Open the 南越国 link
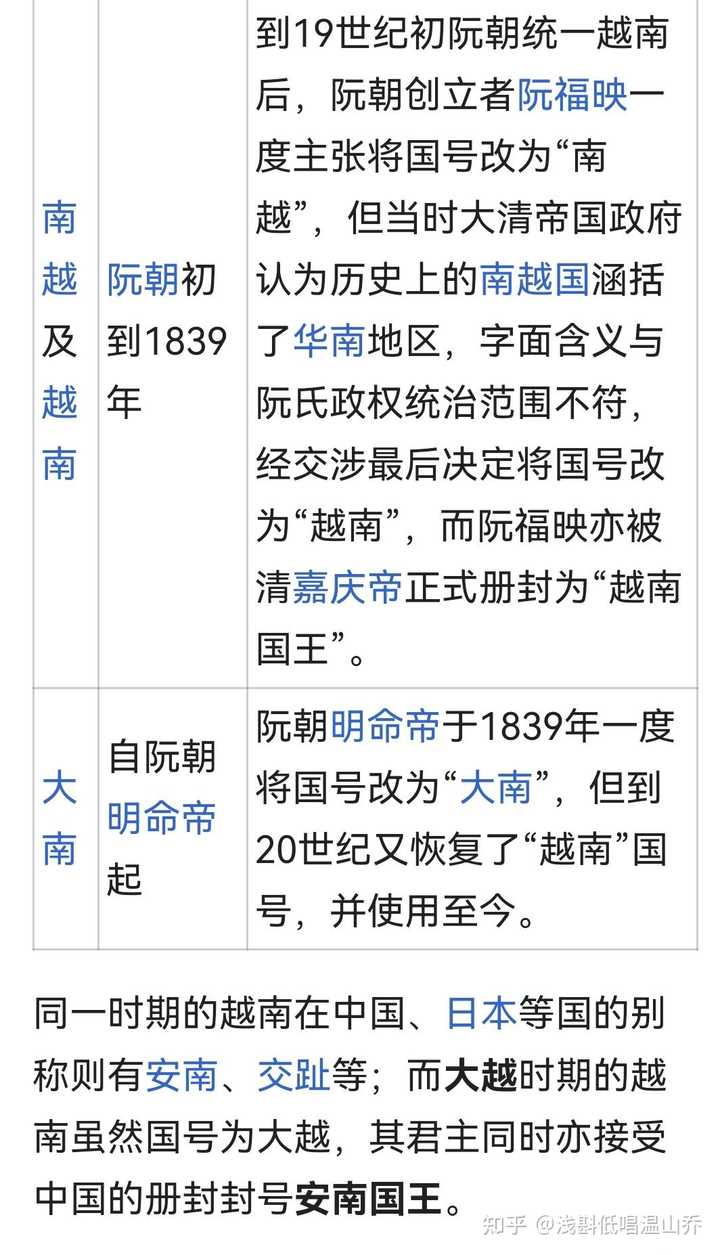Viewport: 720px width, 1255px height. pyautogui.click(x=534, y=280)
